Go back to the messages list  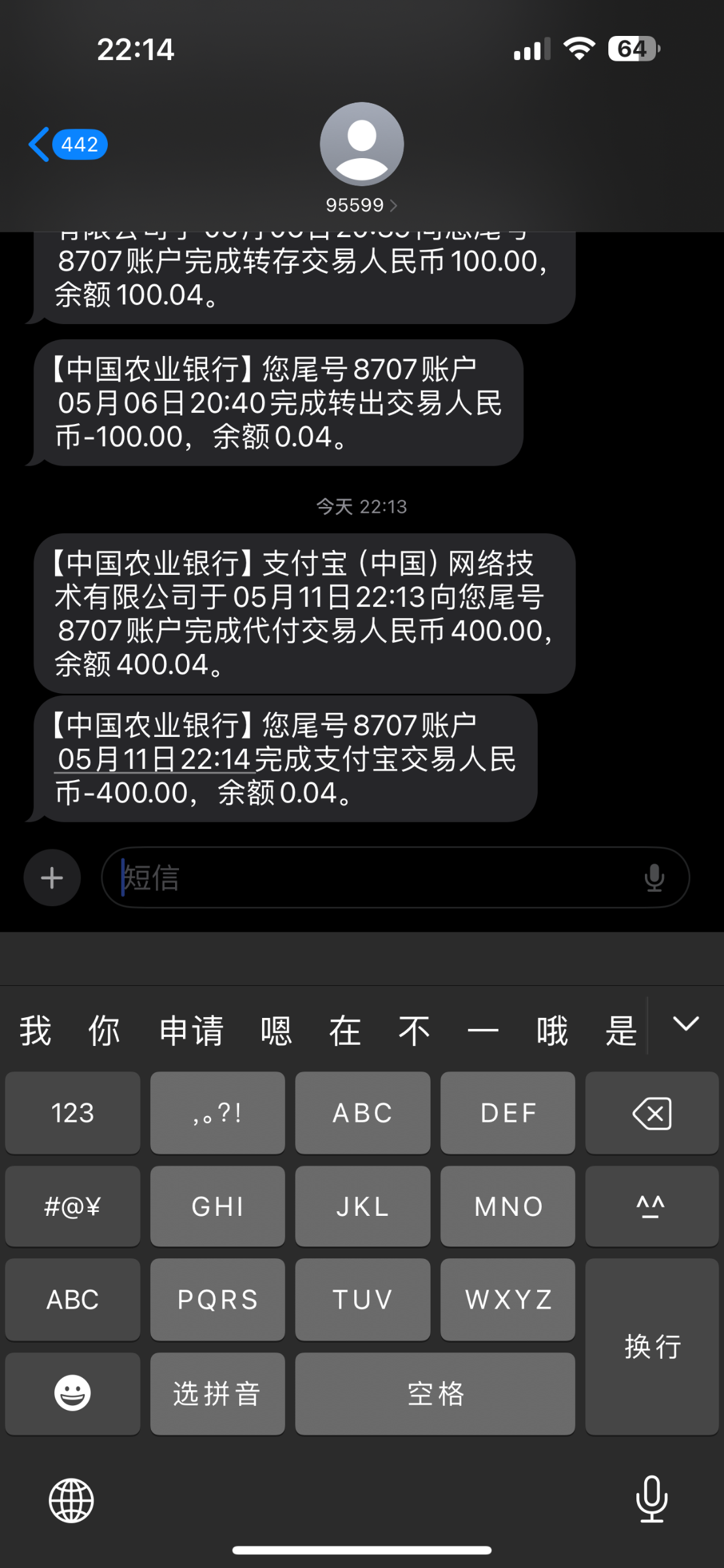tap(65, 144)
